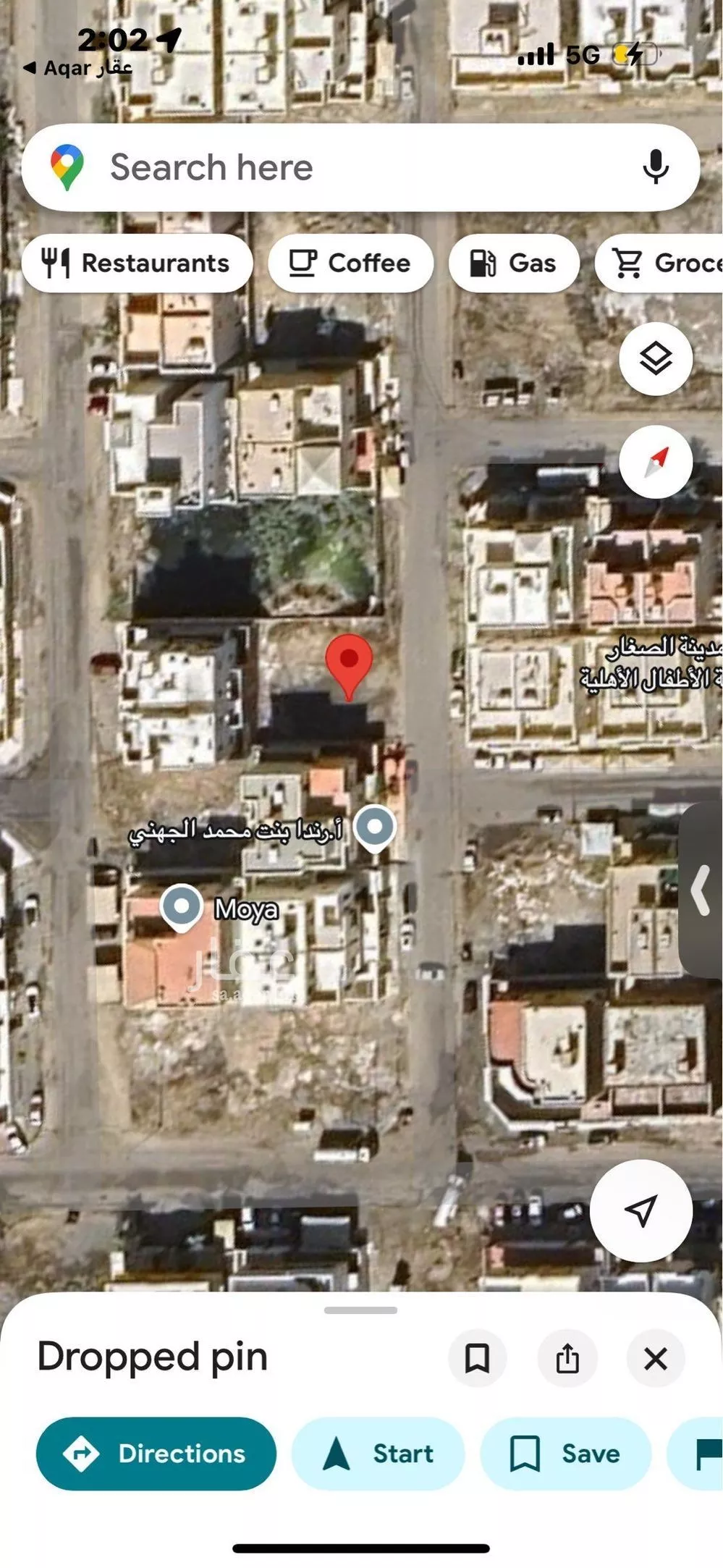Open the map layers button
The image size is (723, 1568).
pos(656,358)
